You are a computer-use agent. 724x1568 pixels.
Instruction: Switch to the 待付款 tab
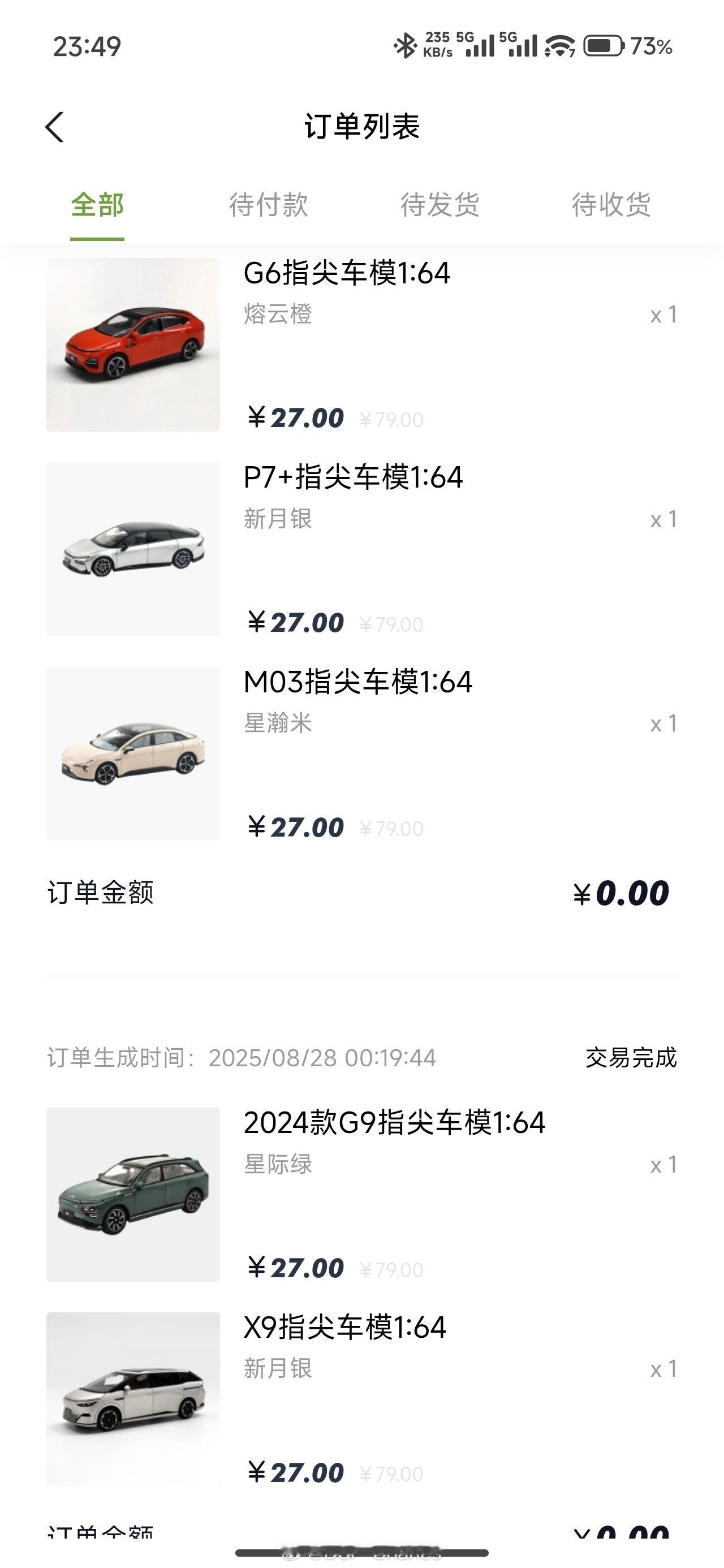tap(269, 205)
